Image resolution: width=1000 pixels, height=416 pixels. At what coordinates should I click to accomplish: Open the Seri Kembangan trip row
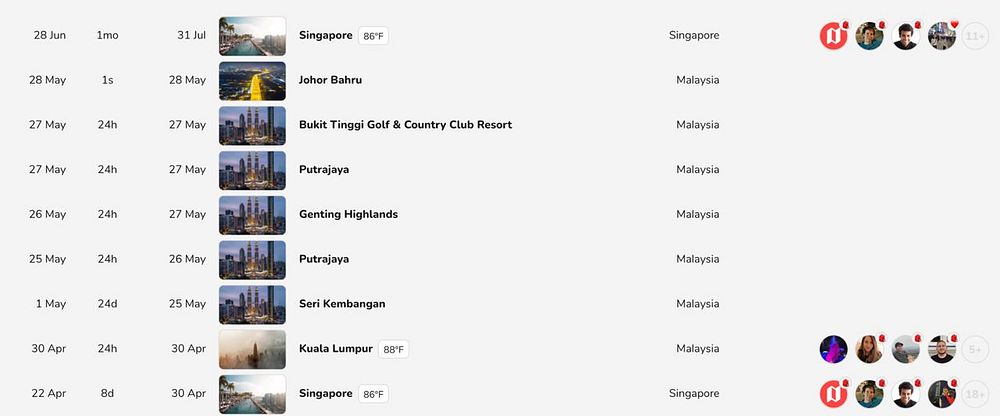(x=342, y=304)
